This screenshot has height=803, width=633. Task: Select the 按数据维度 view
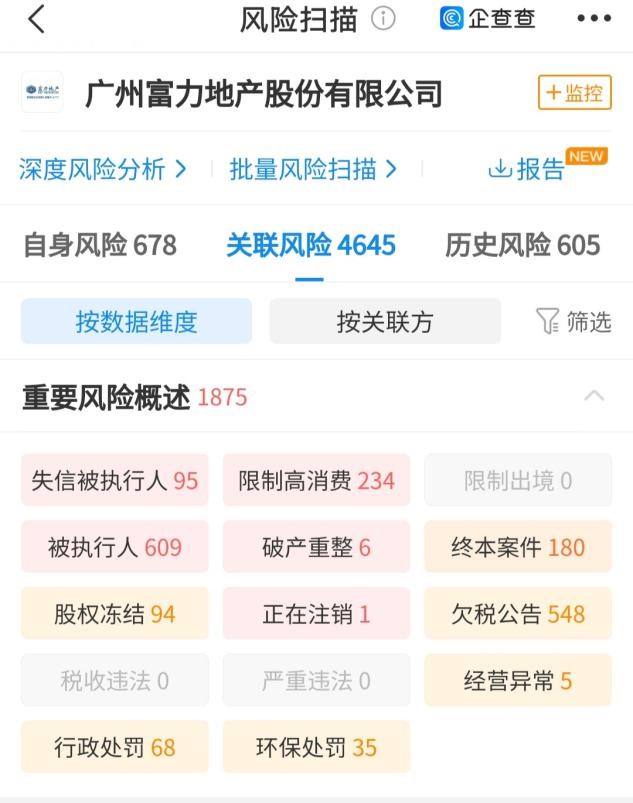(136, 322)
